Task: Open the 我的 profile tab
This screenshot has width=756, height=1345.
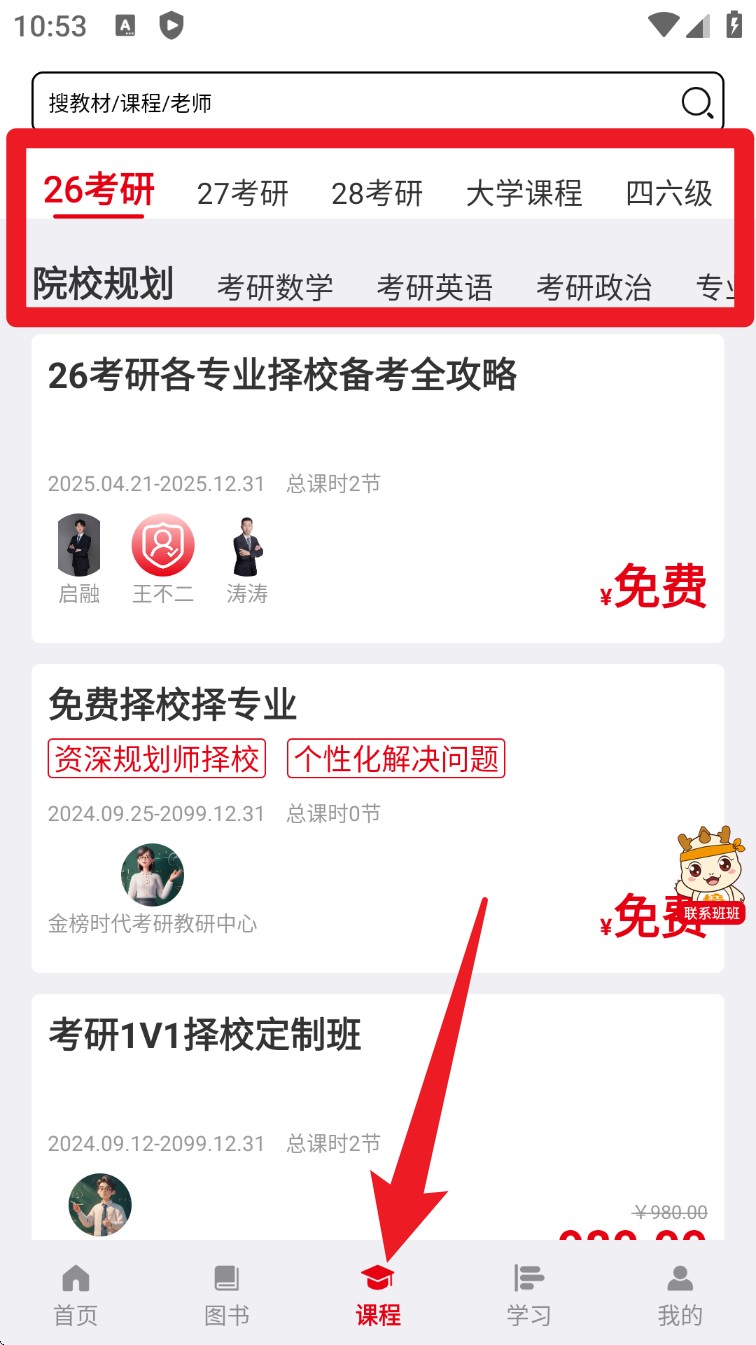Action: pyautogui.click(x=680, y=1295)
